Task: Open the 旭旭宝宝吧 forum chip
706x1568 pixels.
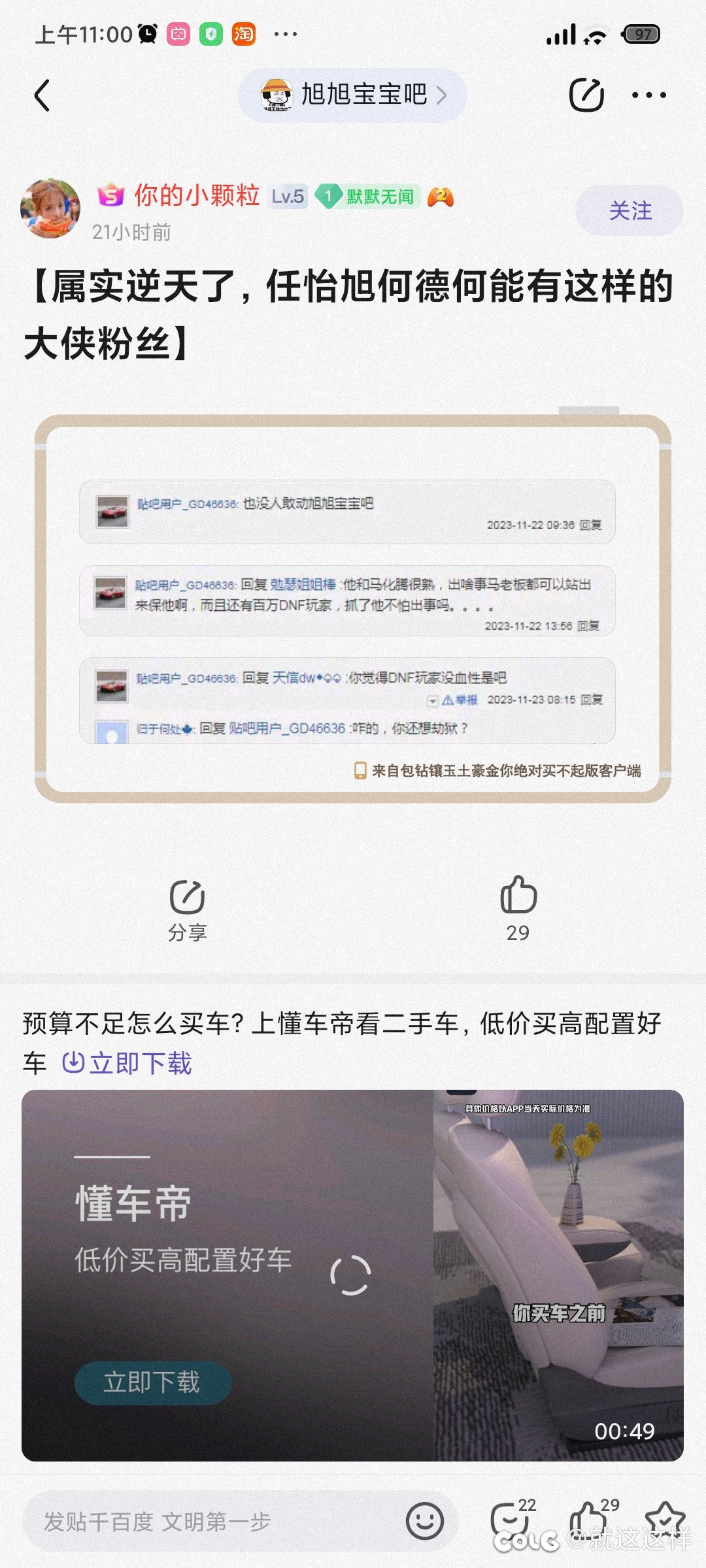Action: (x=353, y=95)
